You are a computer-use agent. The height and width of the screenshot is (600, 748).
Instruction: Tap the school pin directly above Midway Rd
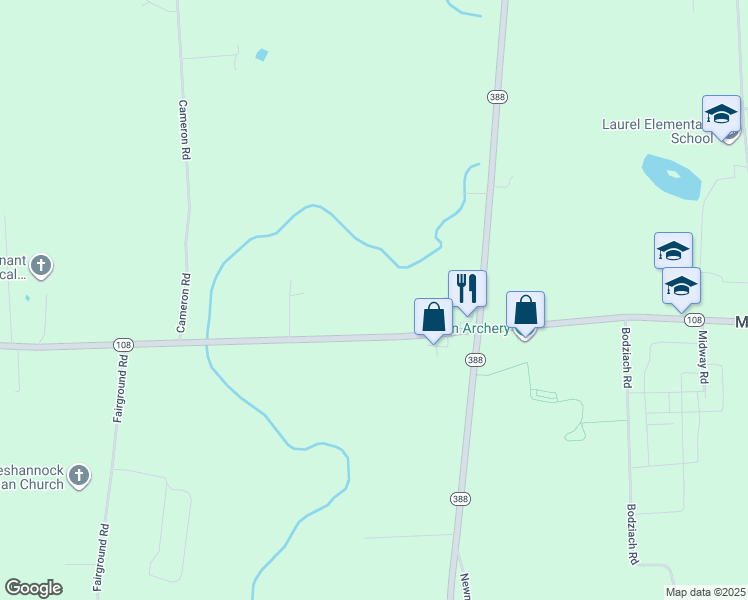(x=681, y=286)
